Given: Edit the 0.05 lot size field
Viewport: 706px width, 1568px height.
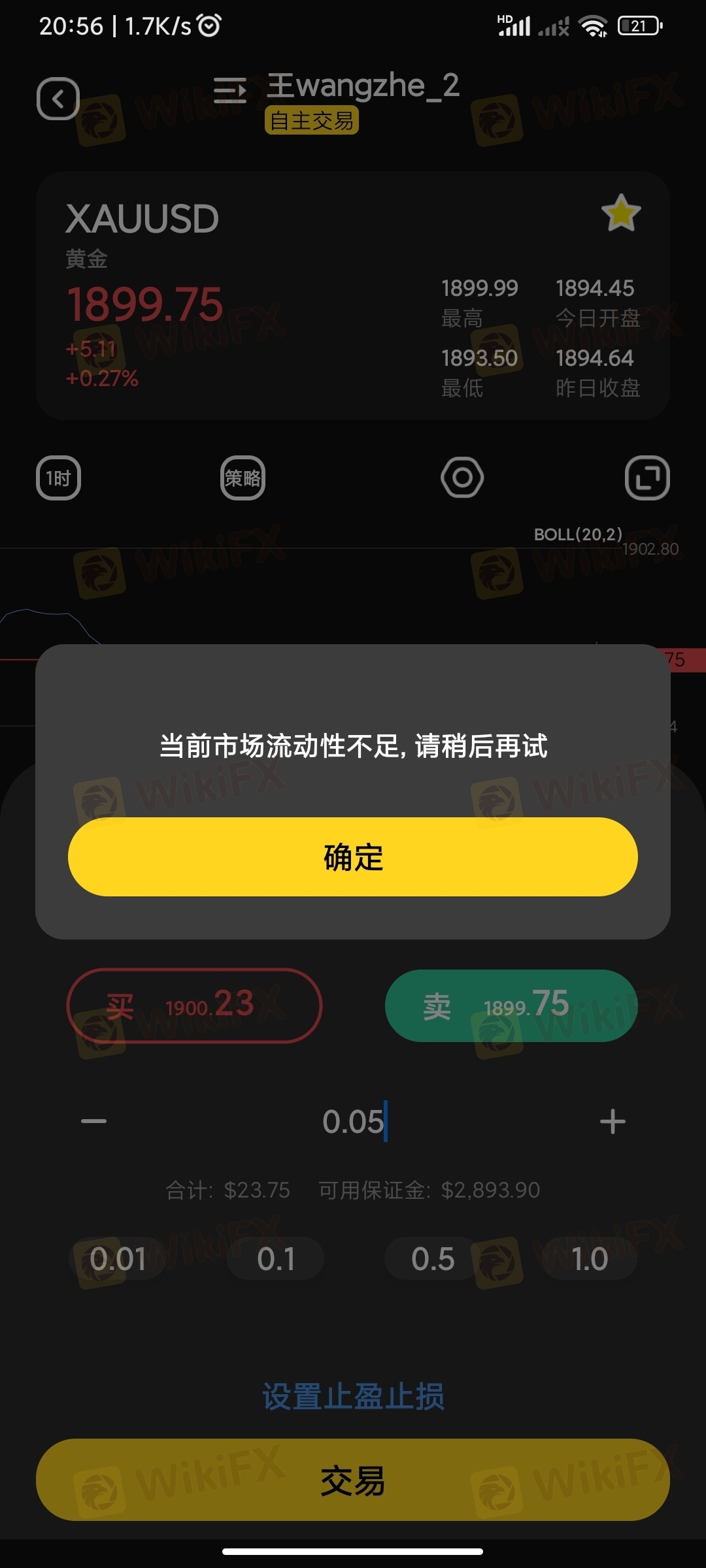Looking at the screenshot, I should (x=354, y=1121).
